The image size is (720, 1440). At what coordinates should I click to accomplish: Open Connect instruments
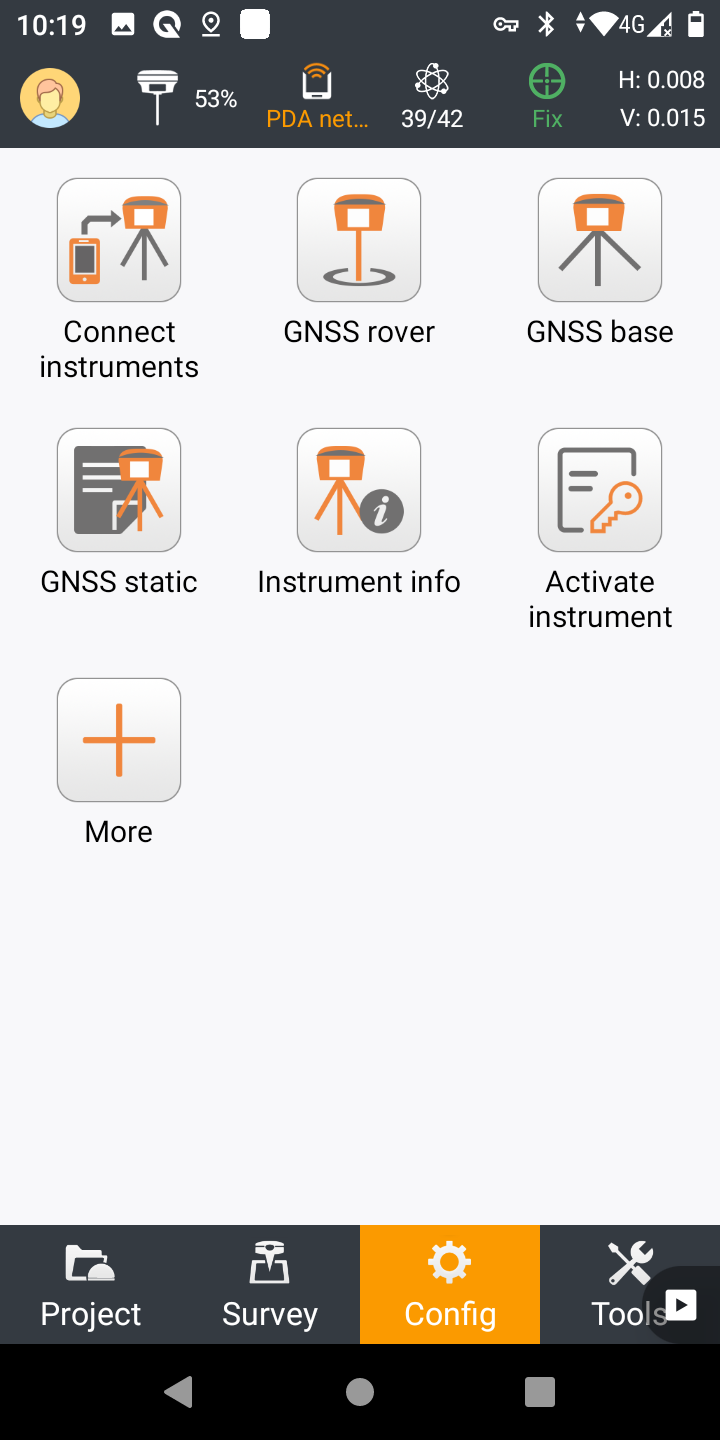pyautogui.click(x=119, y=241)
